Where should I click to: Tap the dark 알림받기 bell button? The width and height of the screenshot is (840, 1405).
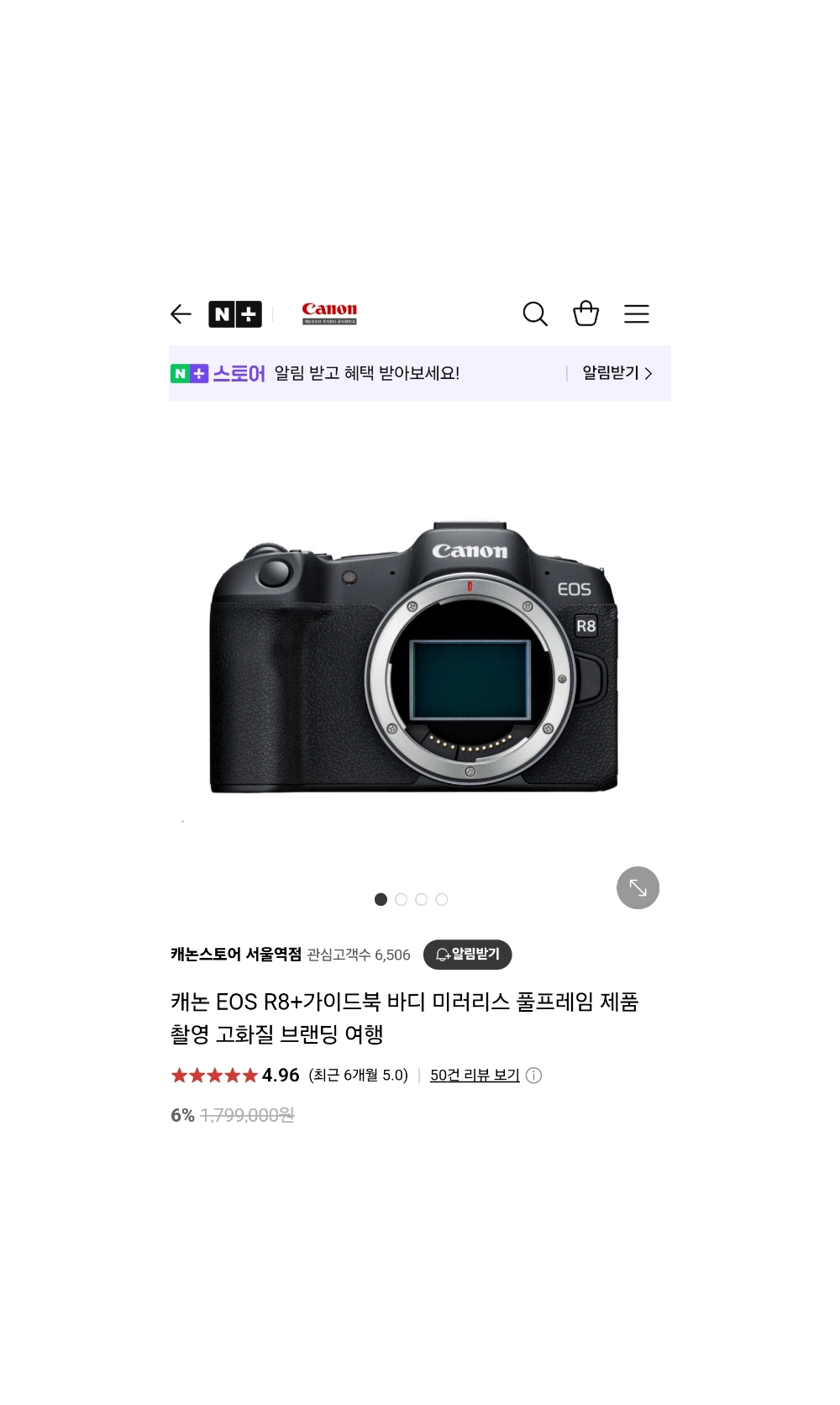[x=468, y=955]
